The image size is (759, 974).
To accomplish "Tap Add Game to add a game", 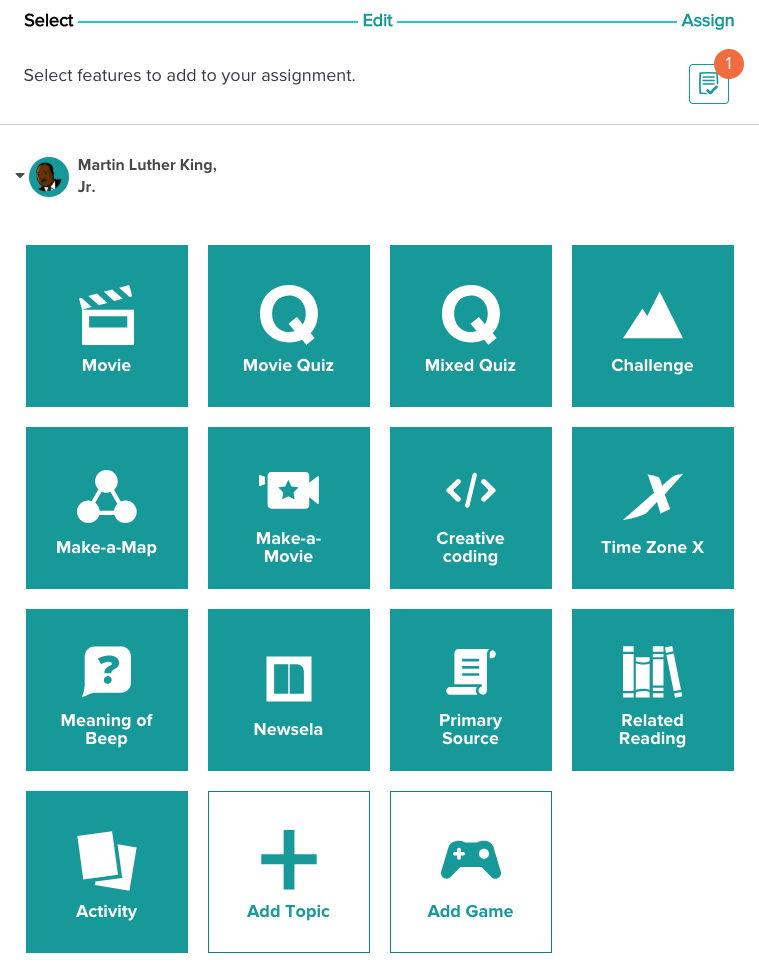I will 471,872.
